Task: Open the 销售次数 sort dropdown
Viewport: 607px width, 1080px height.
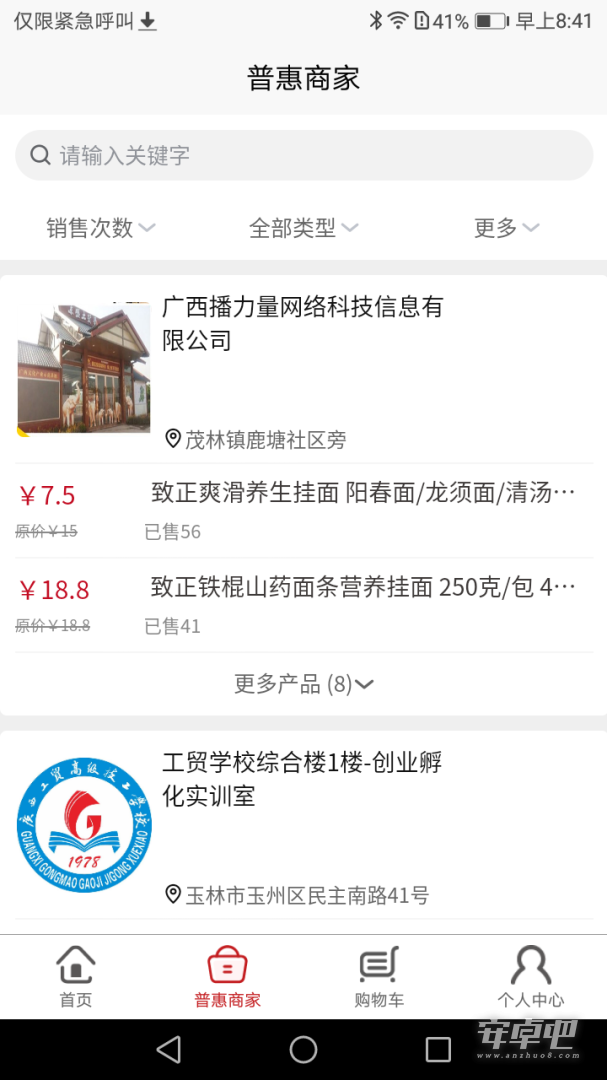Action: tap(100, 228)
